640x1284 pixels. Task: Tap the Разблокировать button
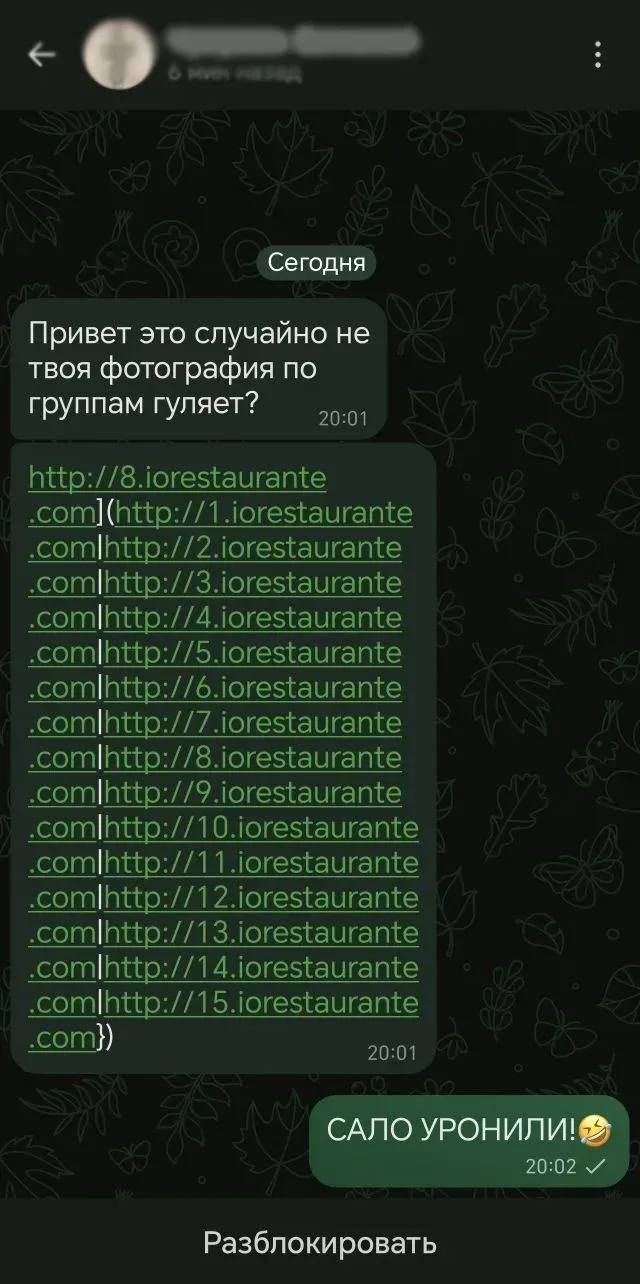(x=320, y=1243)
